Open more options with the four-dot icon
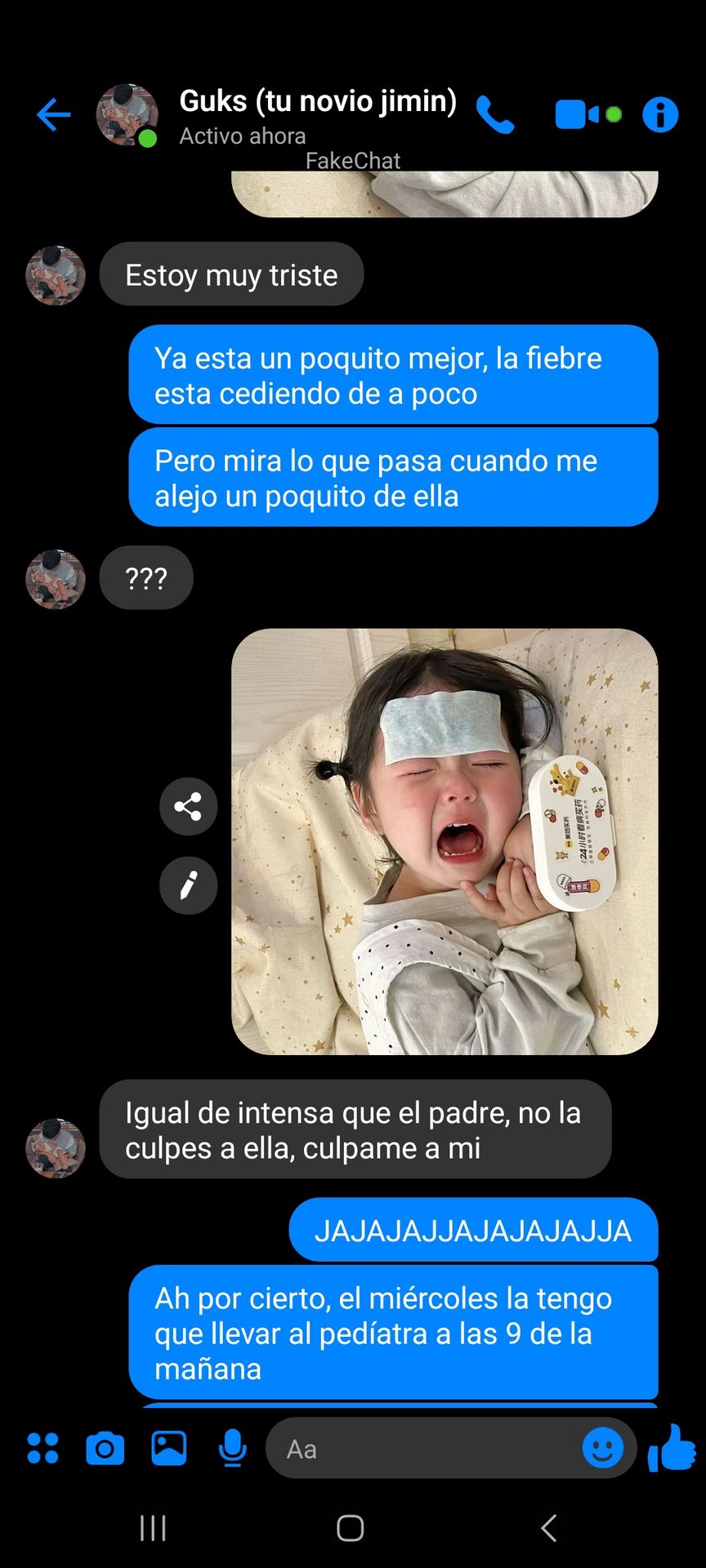 click(42, 1448)
